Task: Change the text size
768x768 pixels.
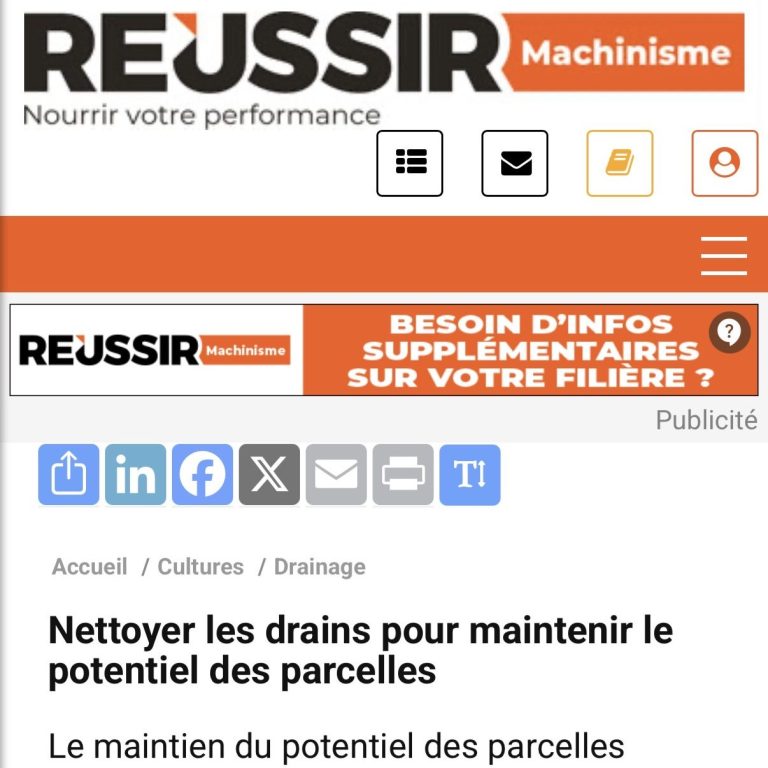Action: [x=470, y=475]
